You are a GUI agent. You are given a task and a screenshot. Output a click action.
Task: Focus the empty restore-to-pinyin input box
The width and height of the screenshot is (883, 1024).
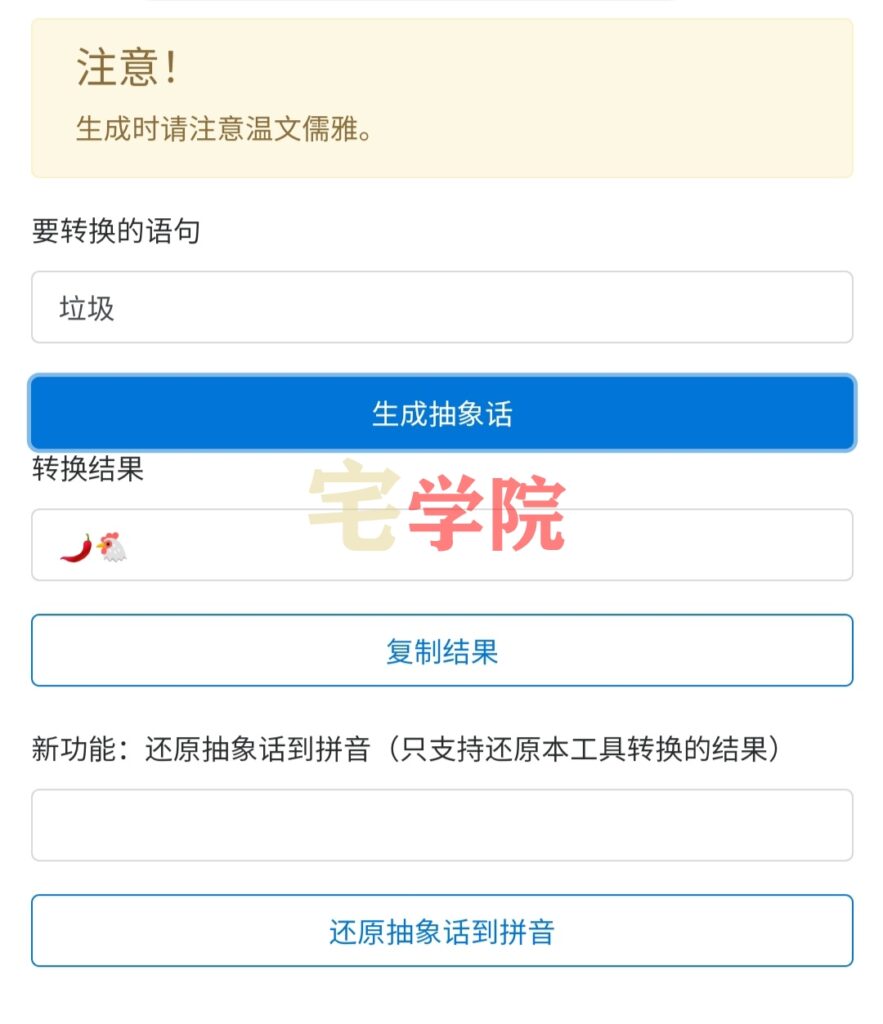click(441, 825)
